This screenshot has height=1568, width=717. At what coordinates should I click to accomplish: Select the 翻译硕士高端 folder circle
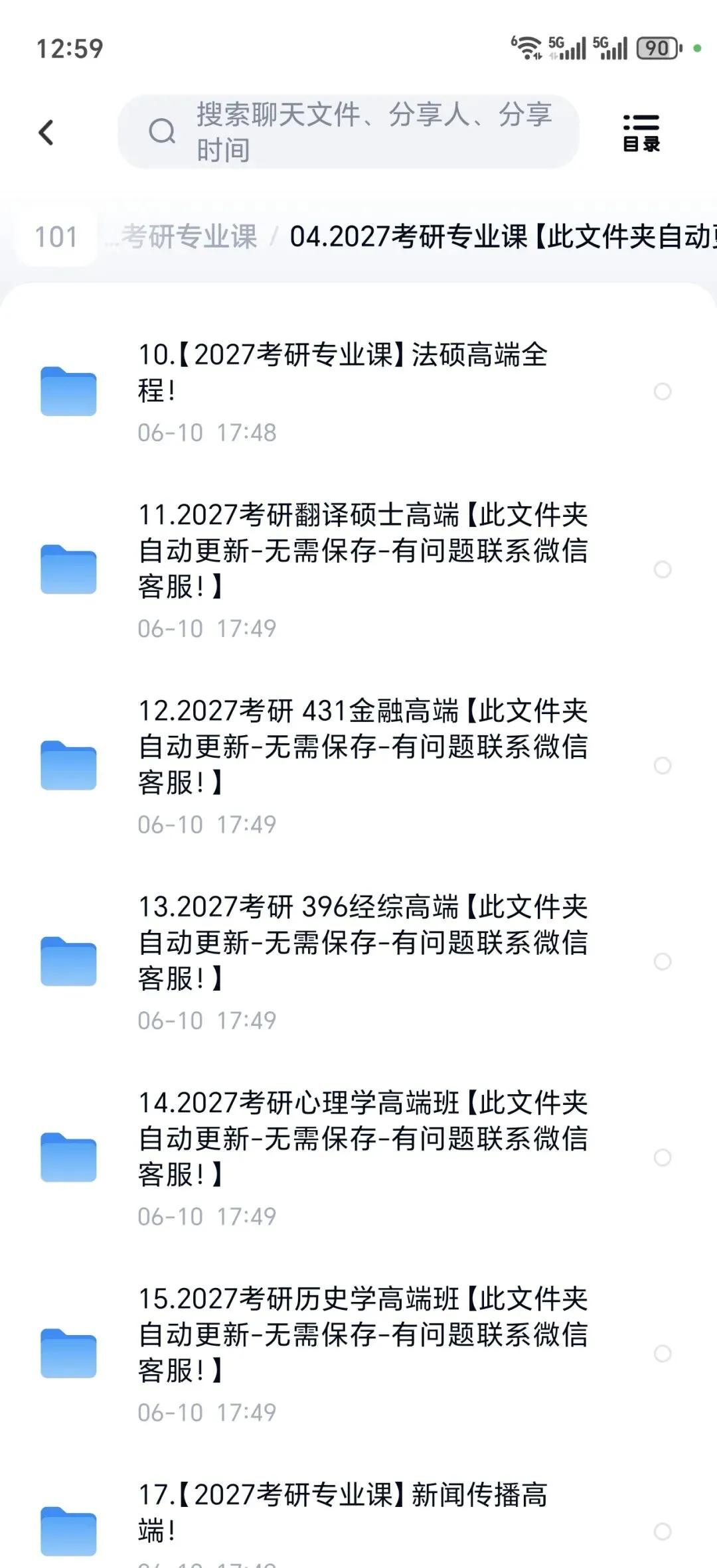point(663,569)
